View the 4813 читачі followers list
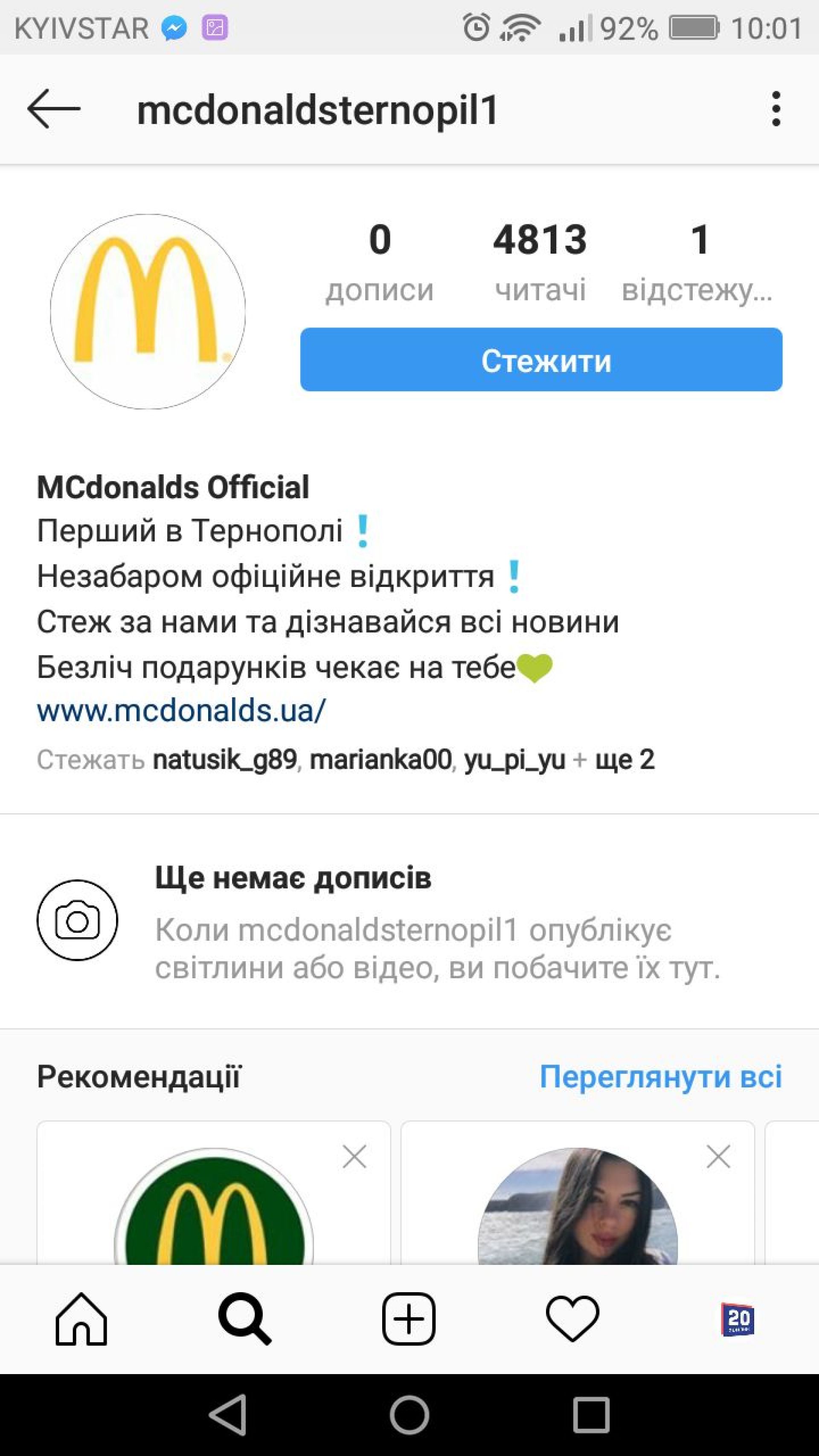The image size is (819, 1456). (x=540, y=262)
